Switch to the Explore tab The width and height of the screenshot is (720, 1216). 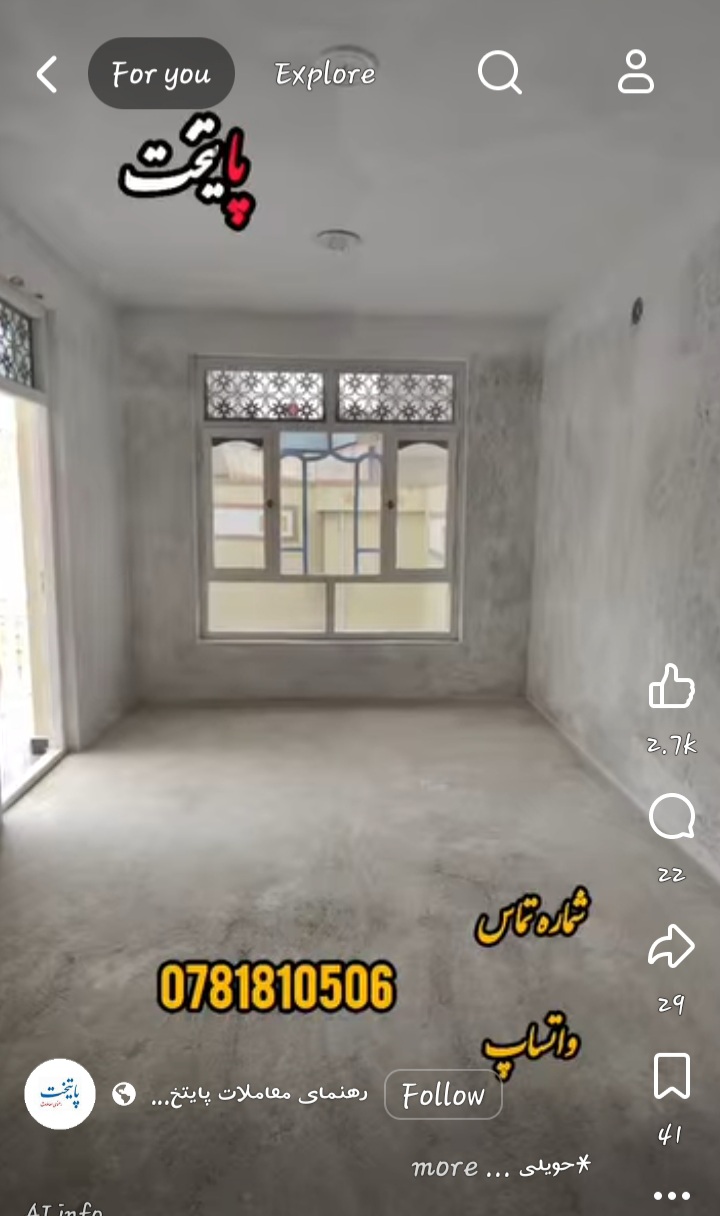click(325, 74)
